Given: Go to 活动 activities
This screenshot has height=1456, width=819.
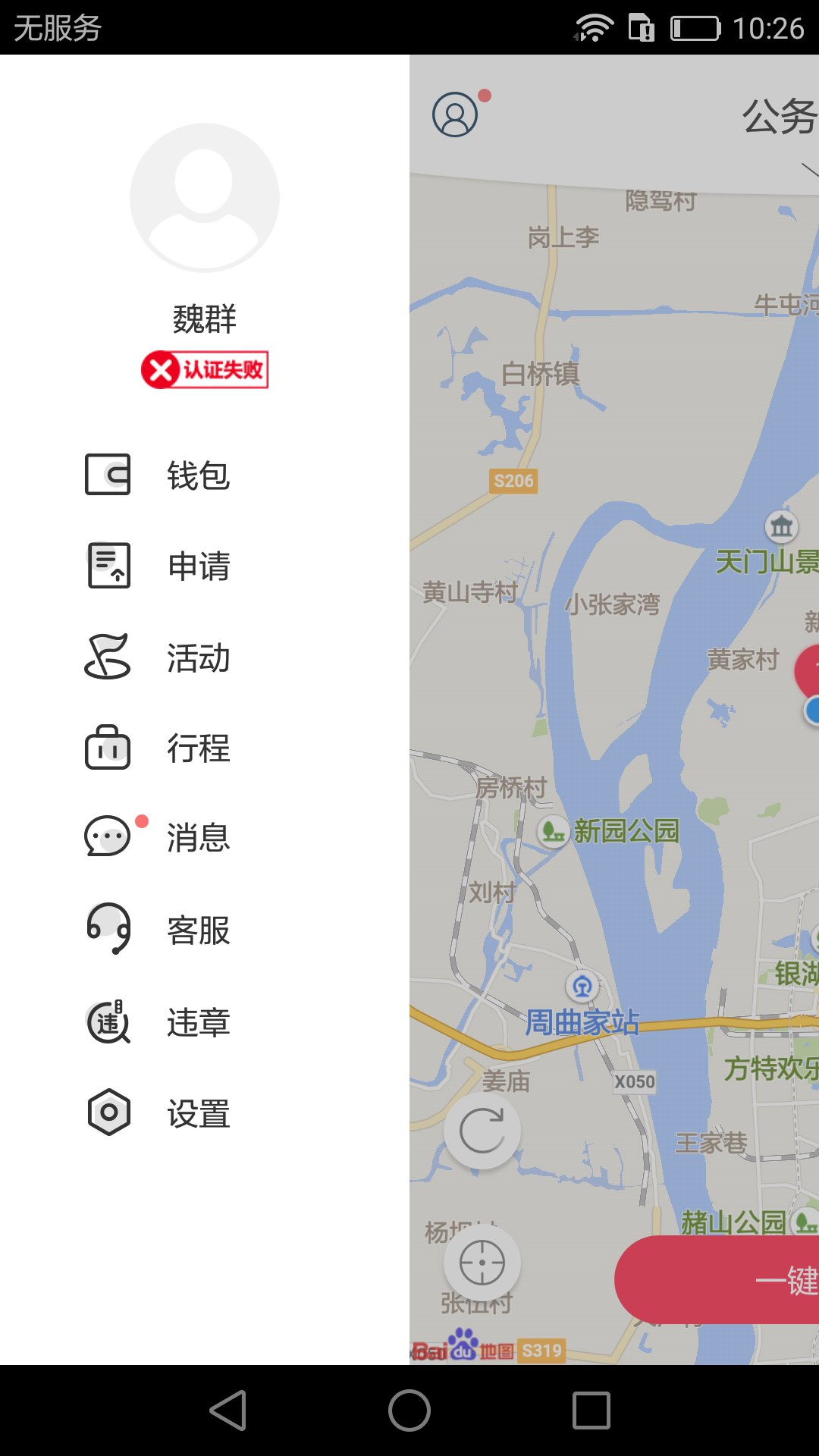Looking at the screenshot, I should 158,657.
